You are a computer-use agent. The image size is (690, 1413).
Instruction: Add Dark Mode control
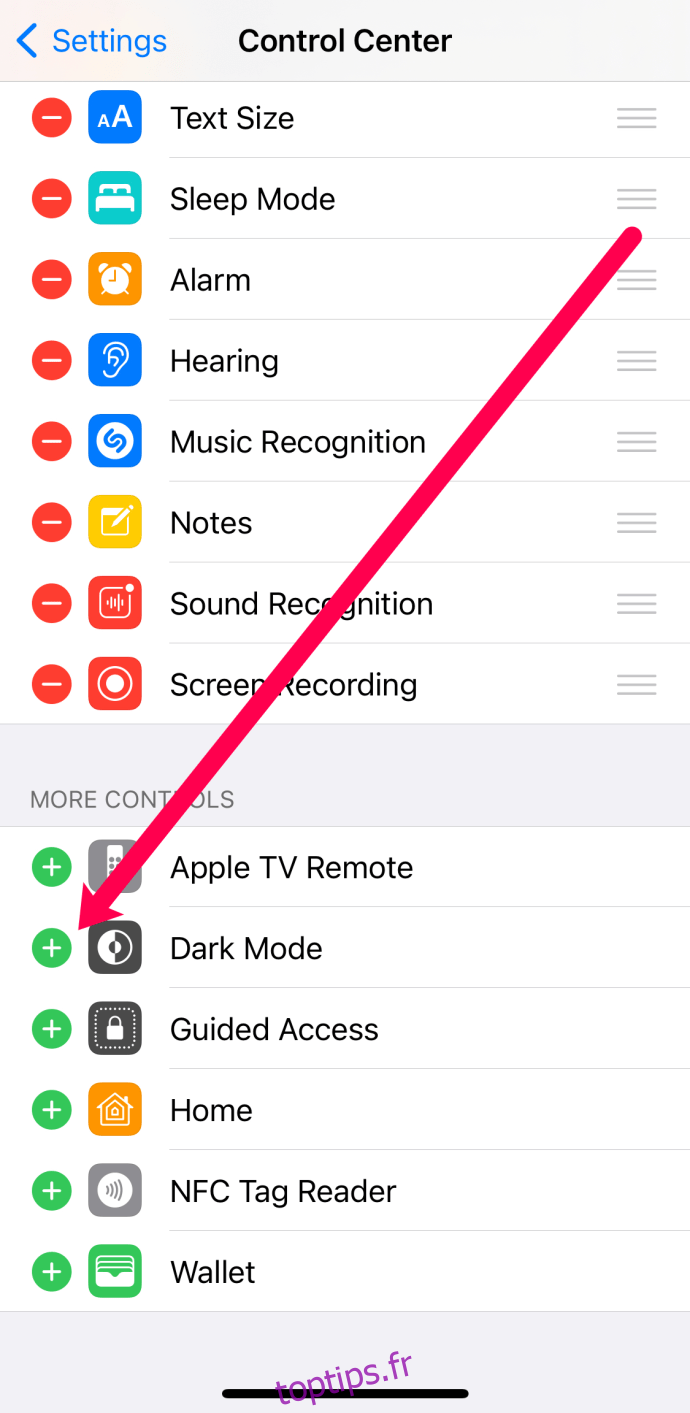52,948
